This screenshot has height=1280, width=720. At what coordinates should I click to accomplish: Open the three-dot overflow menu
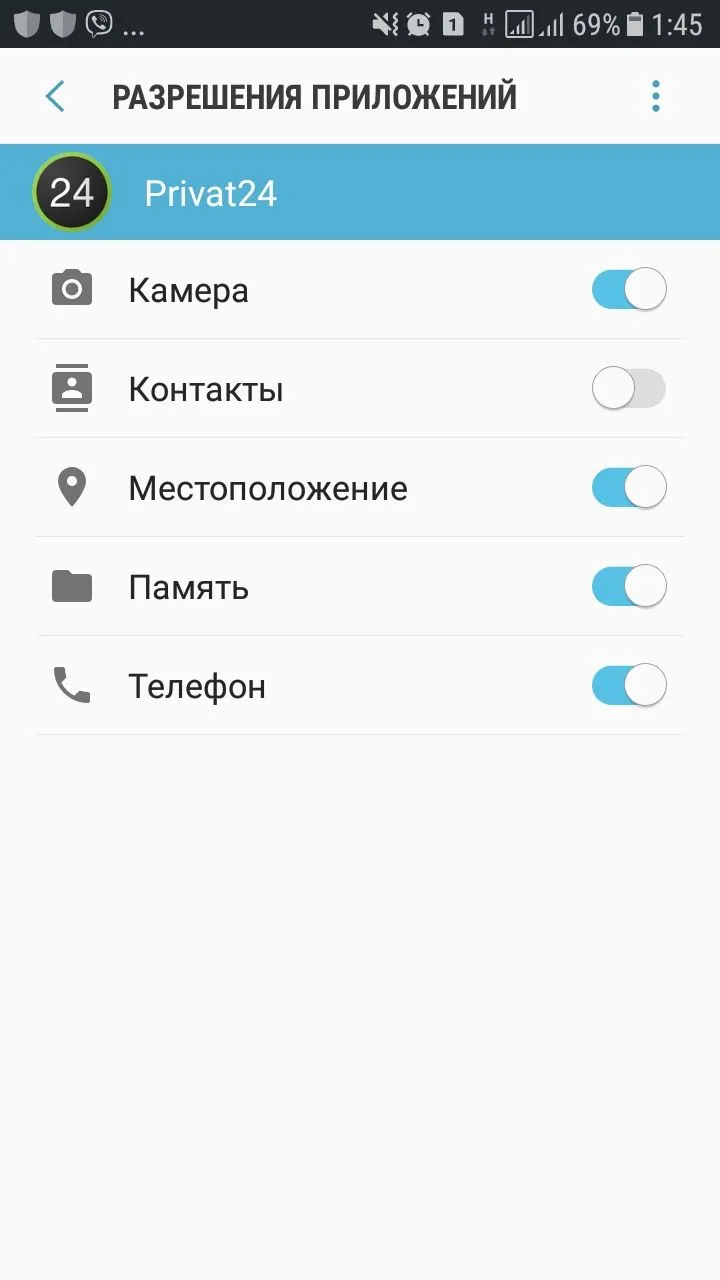pos(656,97)
